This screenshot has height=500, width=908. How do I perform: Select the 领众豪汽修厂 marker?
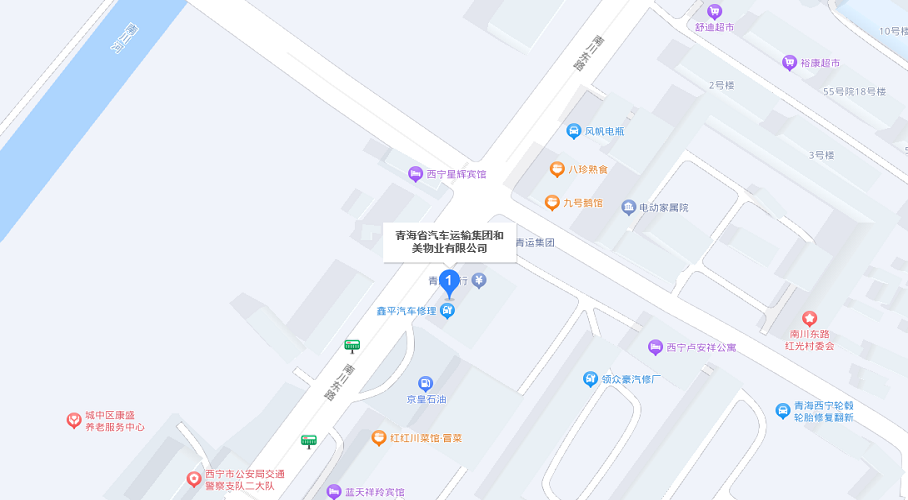click(x=591, y=378)
